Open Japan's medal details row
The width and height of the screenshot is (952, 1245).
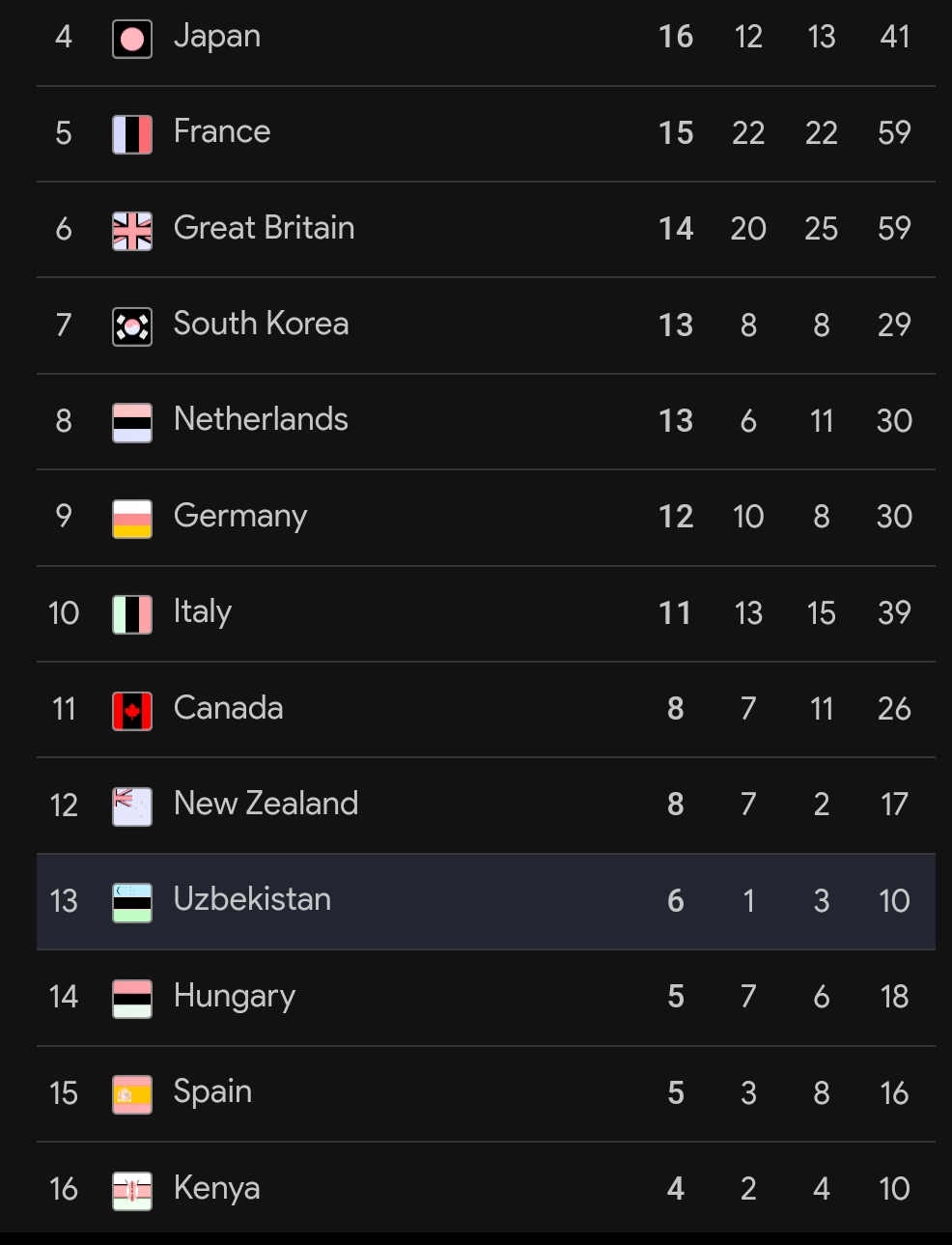click(217, 37)
